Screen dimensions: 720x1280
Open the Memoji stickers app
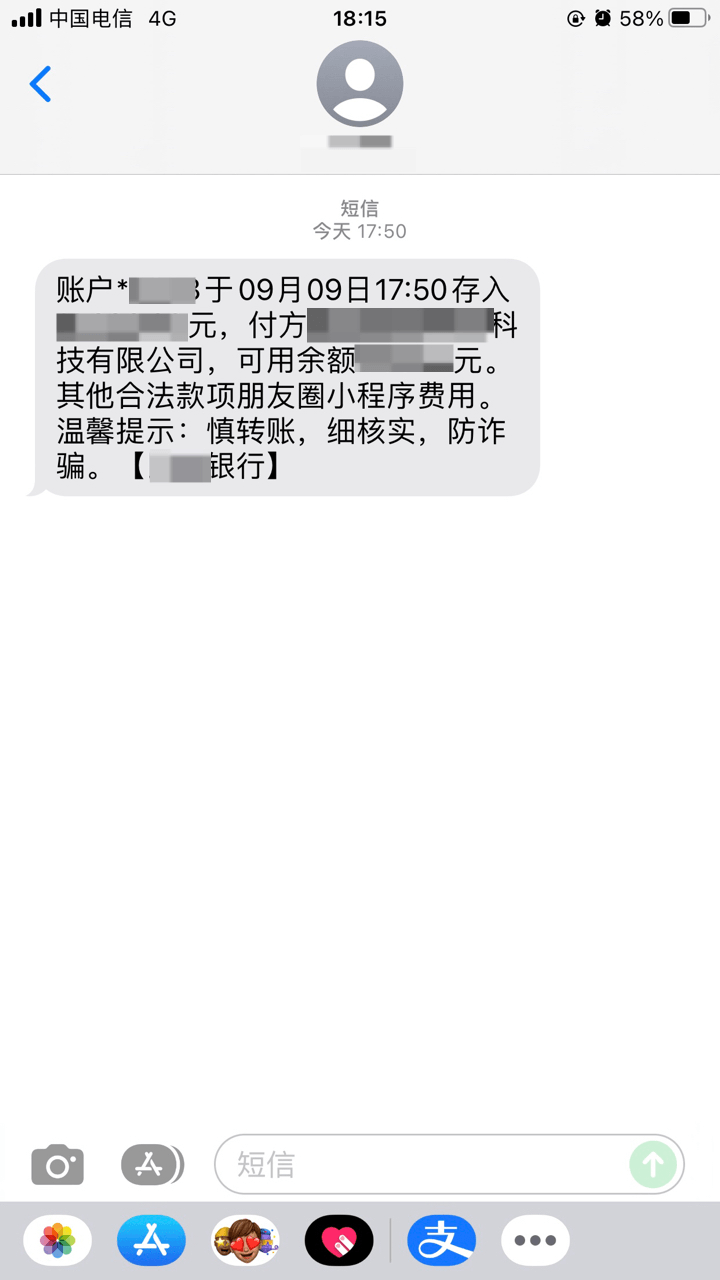[245, 1241]
